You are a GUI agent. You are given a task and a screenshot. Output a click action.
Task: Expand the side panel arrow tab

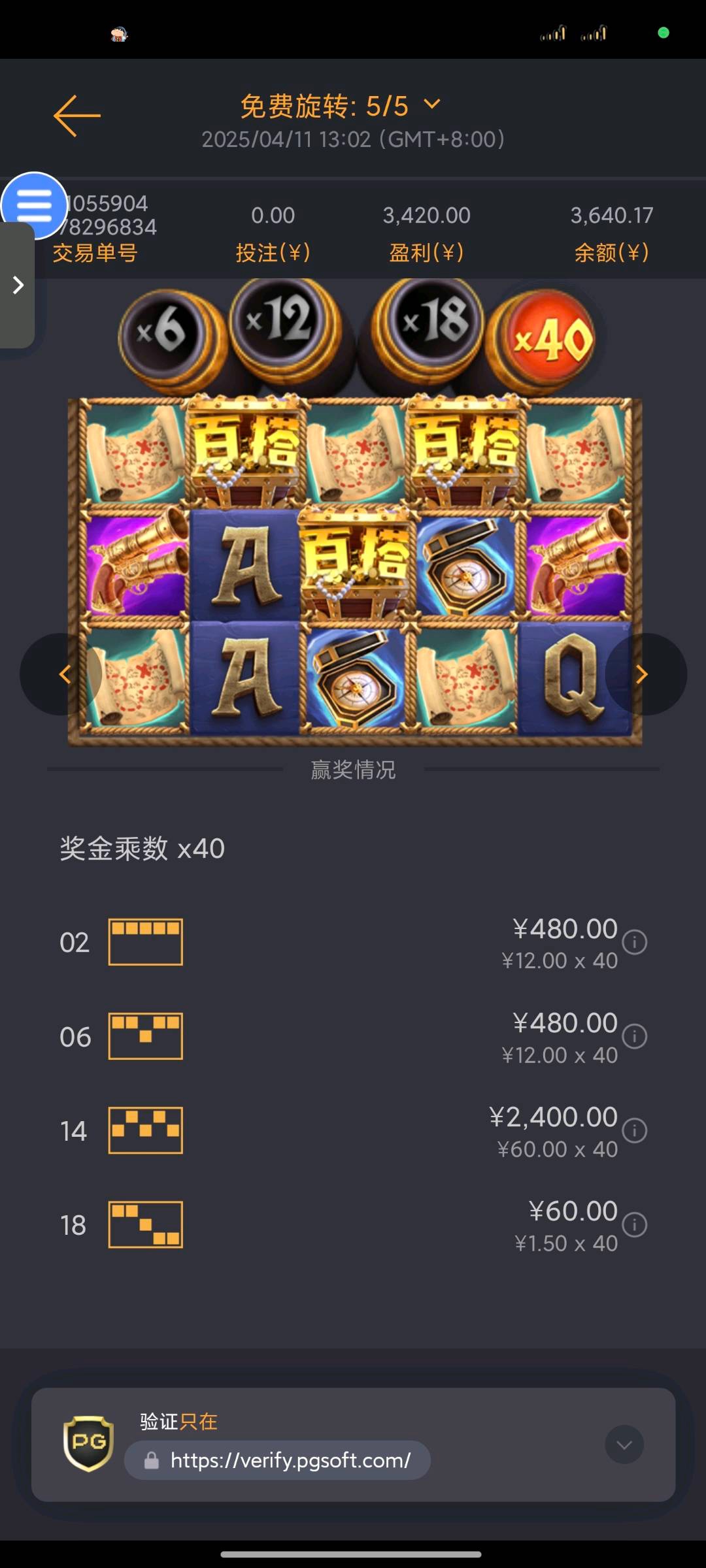18,285
